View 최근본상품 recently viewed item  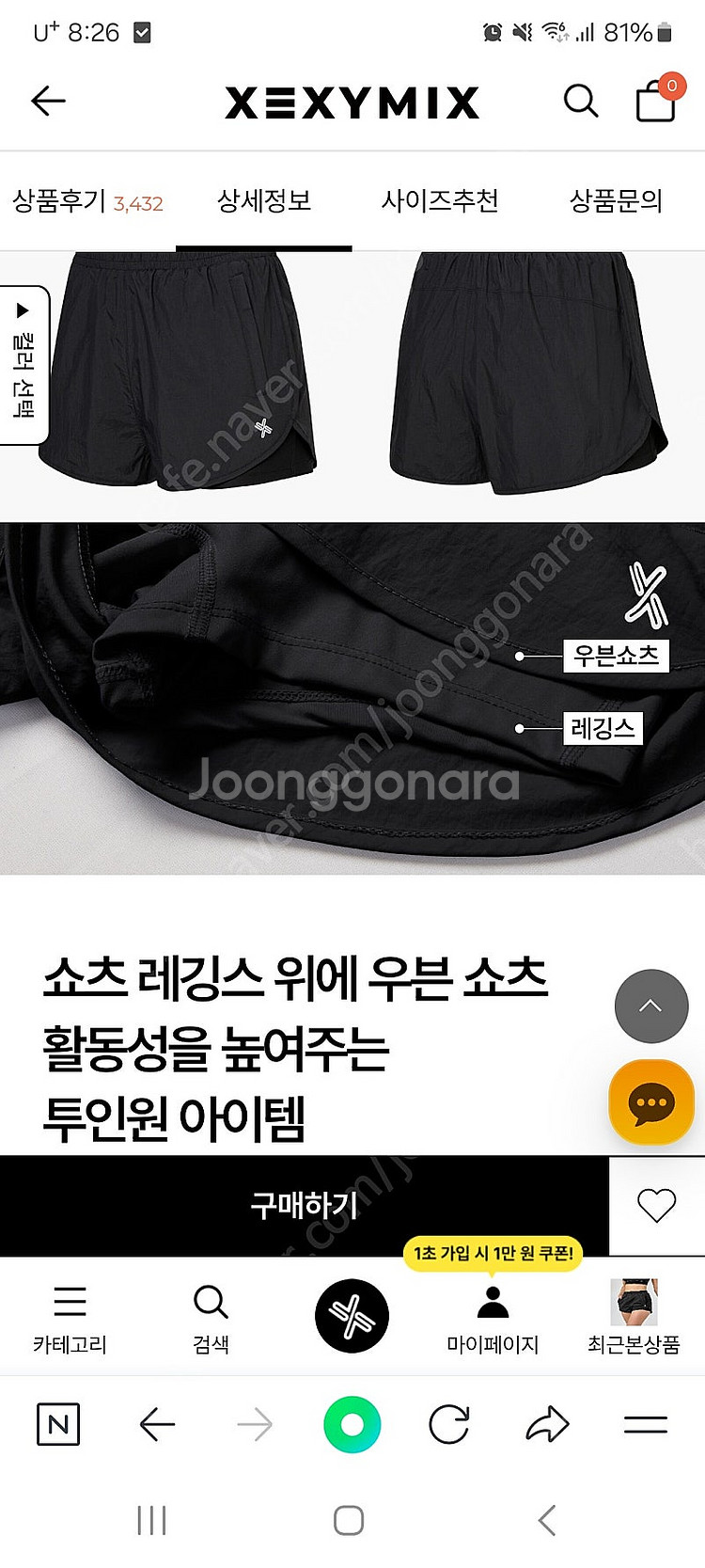(x=634, y=1317)
